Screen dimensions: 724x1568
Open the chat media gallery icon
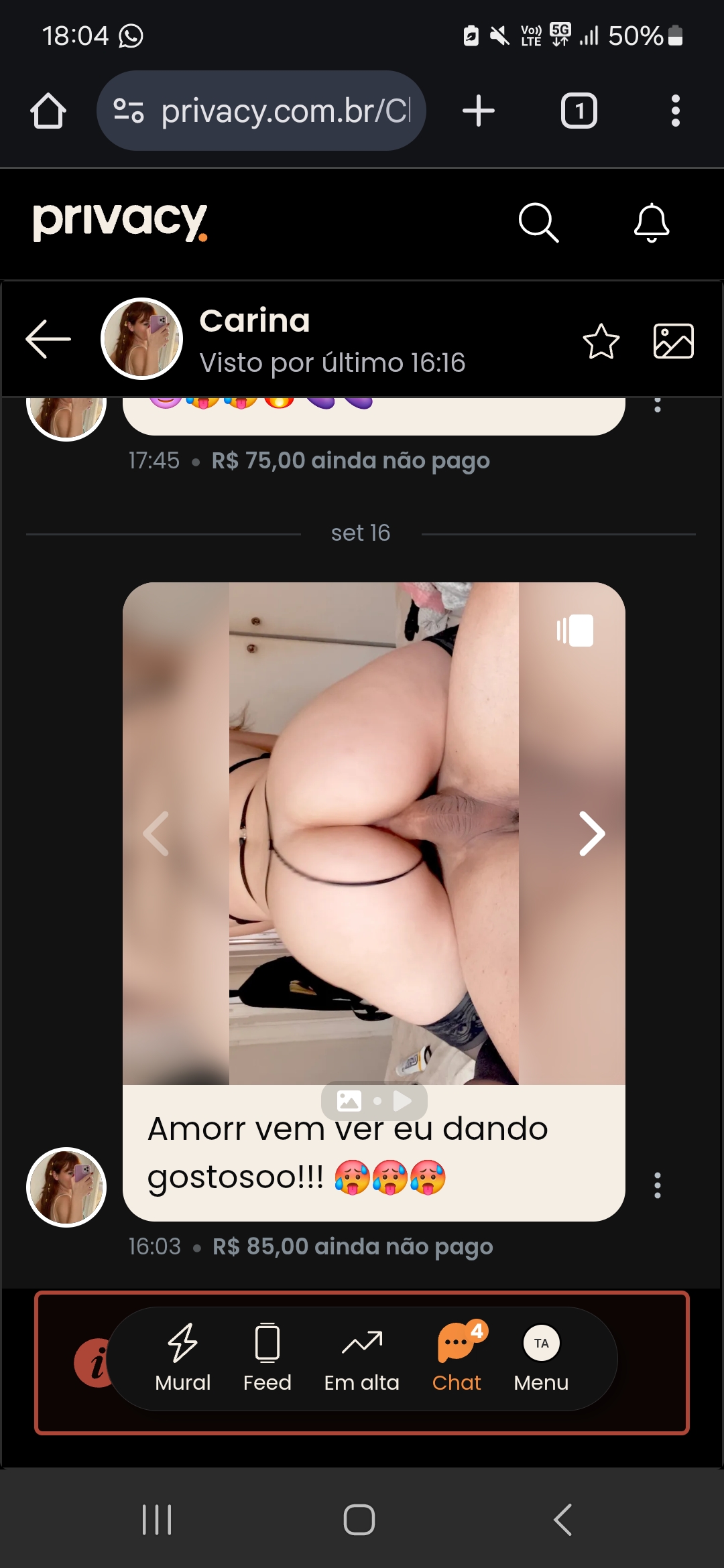point(673,341)
